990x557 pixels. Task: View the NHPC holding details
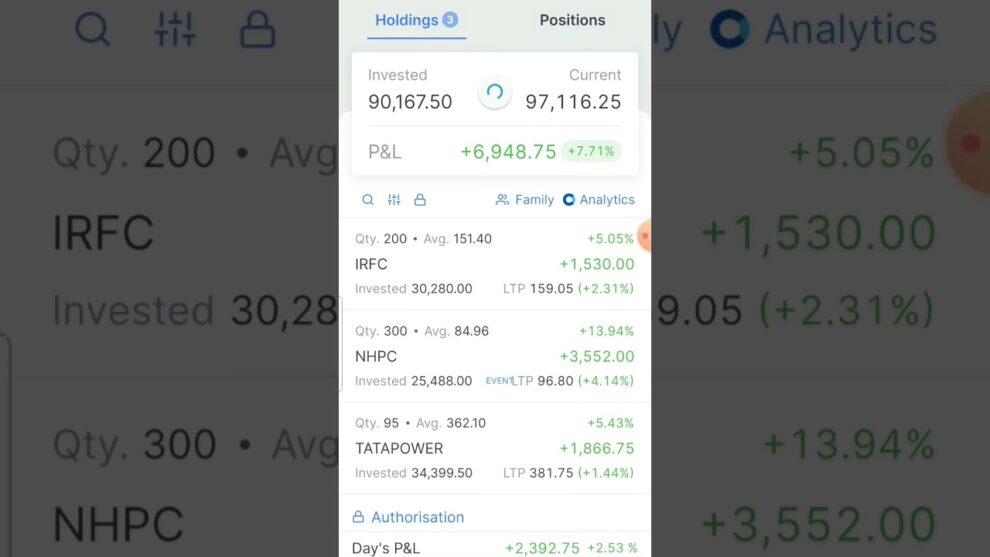pyautogui.click(x=494, y=356)
